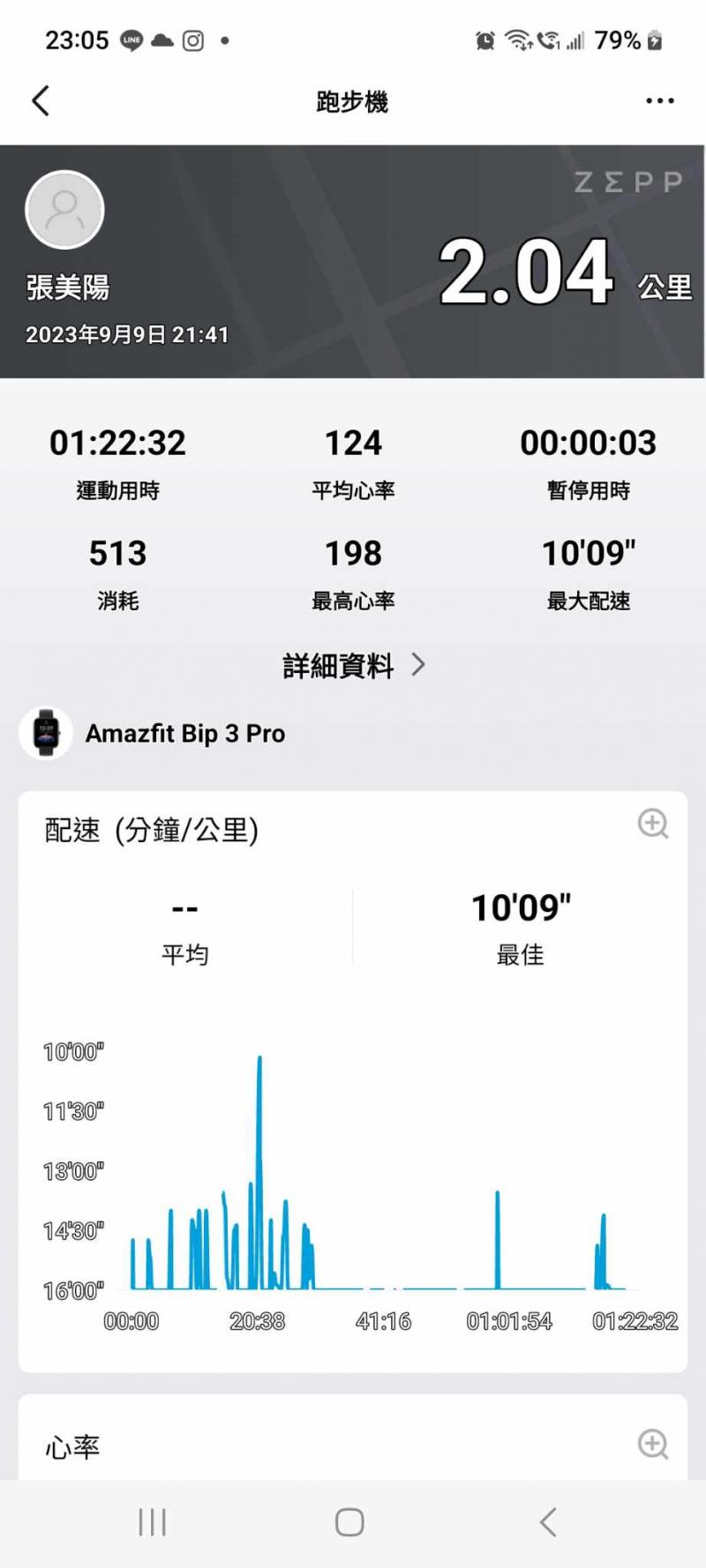Enlarge the 心率 heart rate chart
The width and height of the screenshot is (706, 1568).
[x=653, y=1445]
